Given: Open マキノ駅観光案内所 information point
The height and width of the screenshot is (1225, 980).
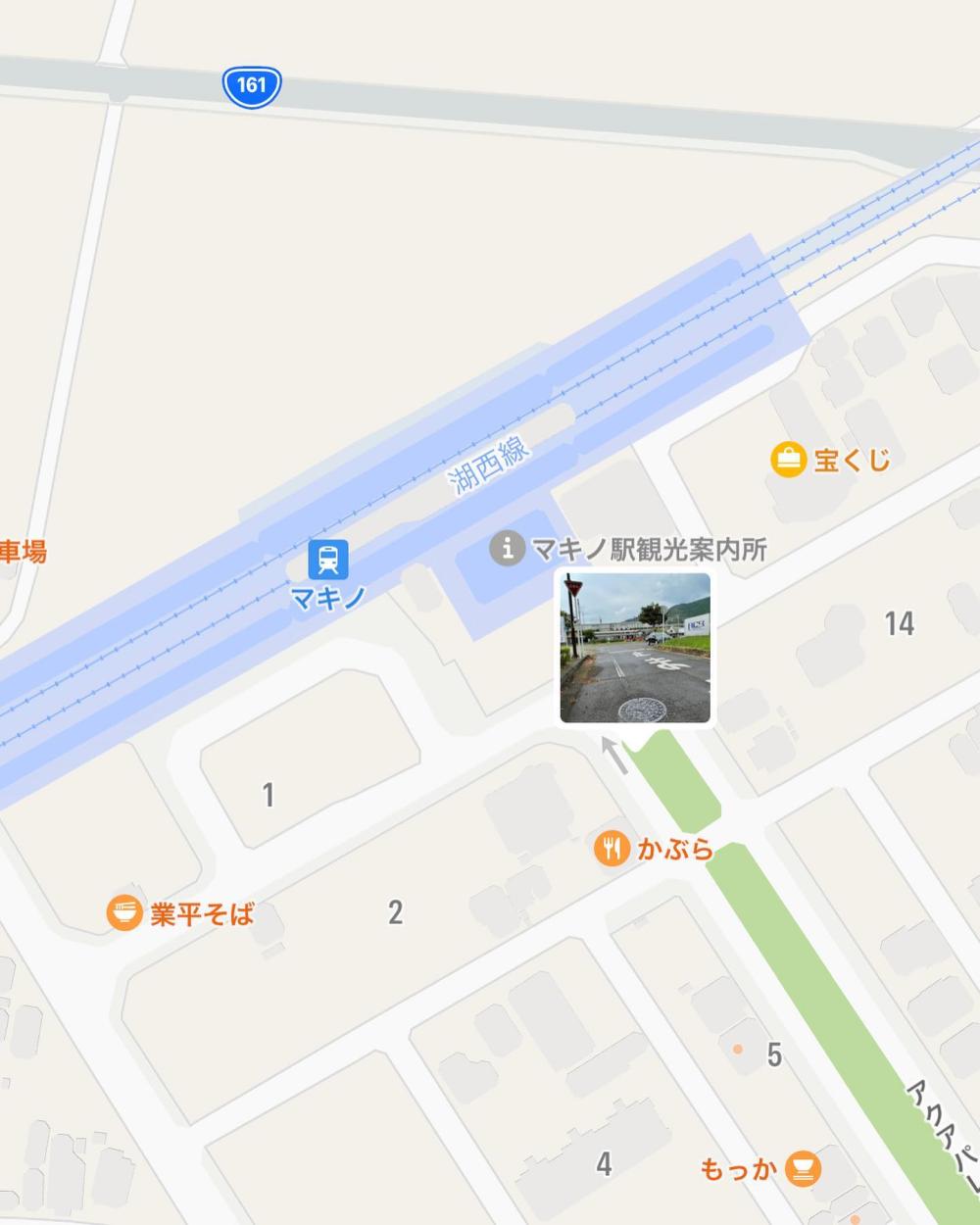Looking at the screenshot, I should click(507, 549).
